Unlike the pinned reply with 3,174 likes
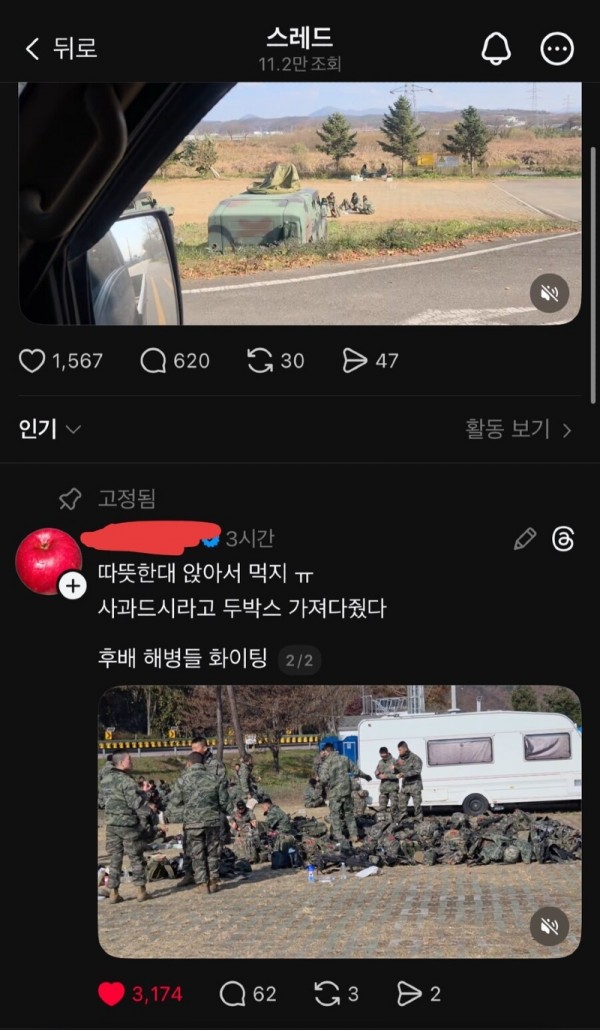The width and height of the screenshot is (600, 1030). point(112,993)
